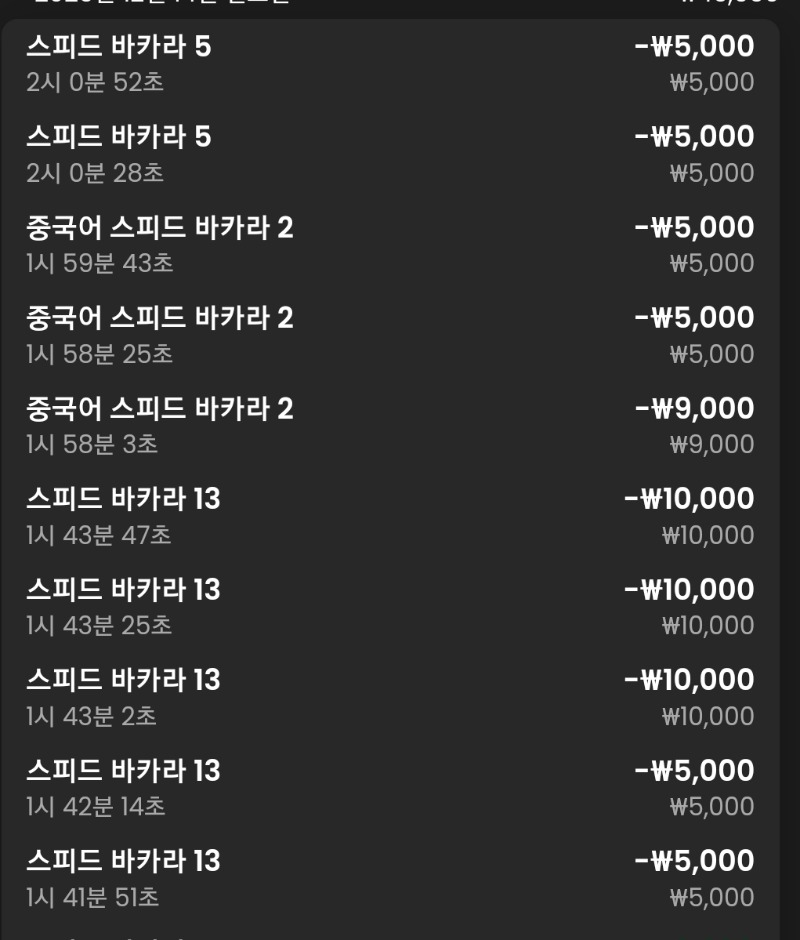Open the first 스피드 바카라 5 transaction entry
Viewport: 800px width, 940px height.
tap(400, 62)
